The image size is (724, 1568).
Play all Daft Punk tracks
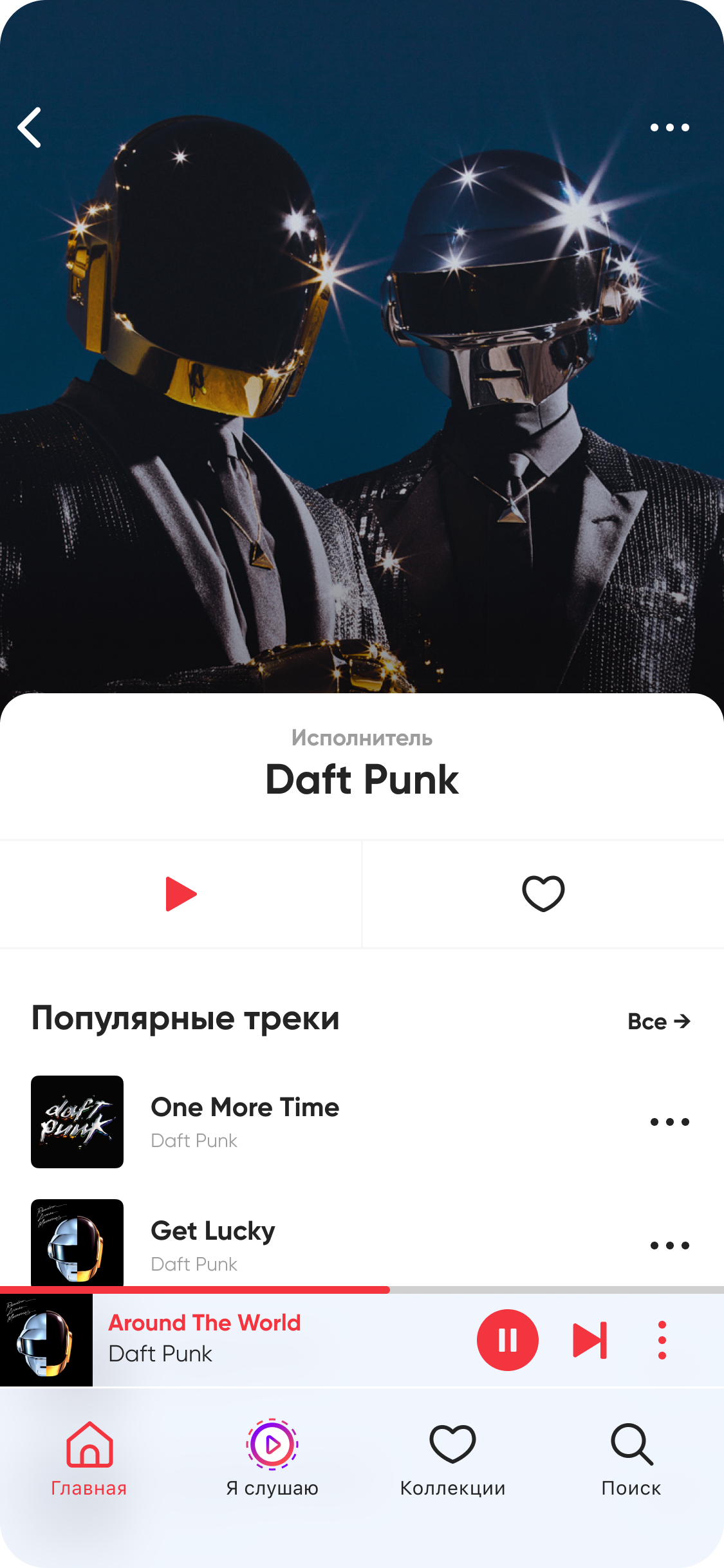[181, 893]
